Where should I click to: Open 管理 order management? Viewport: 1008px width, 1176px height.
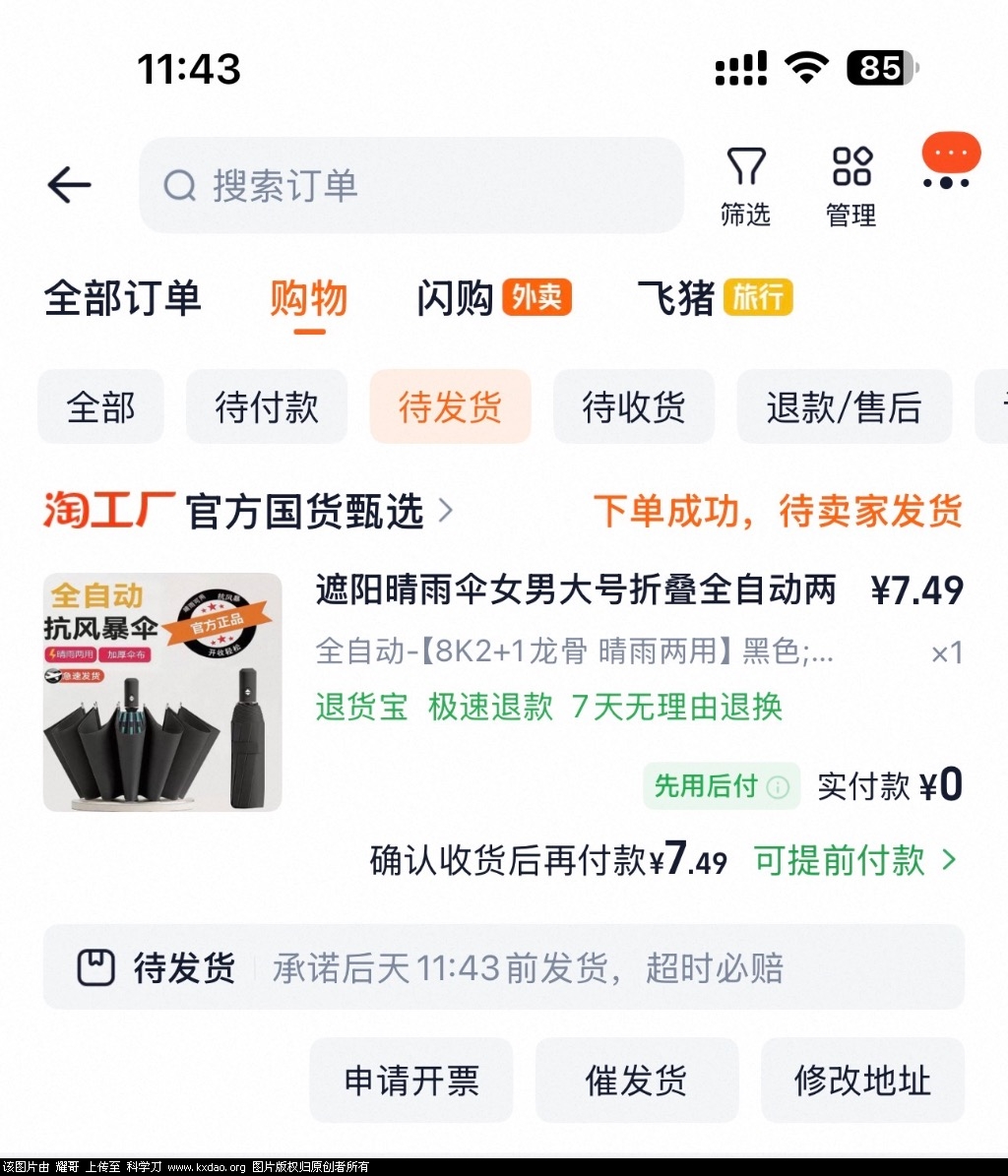pyautogui.click(x=851, y=186)
